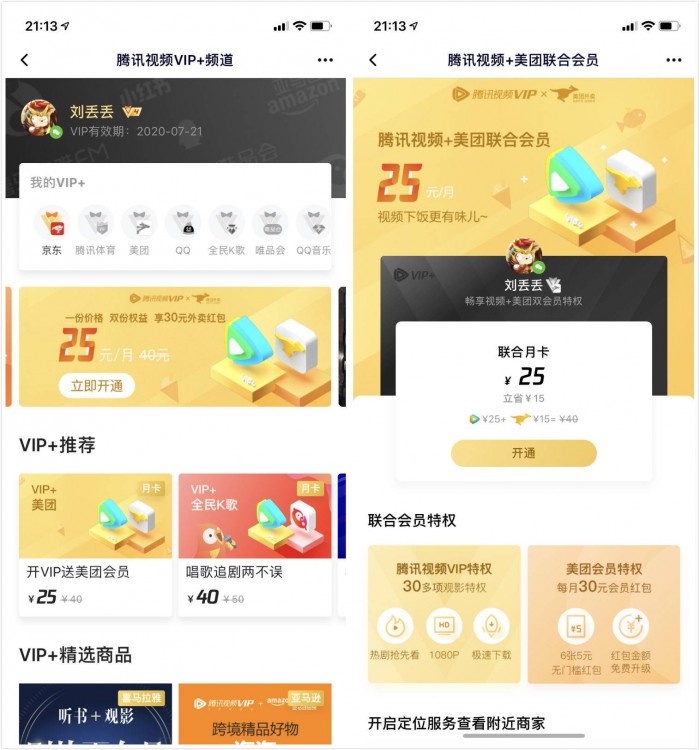
Task: Select QQ in 我的VIP+
Action: coord(183,231)
